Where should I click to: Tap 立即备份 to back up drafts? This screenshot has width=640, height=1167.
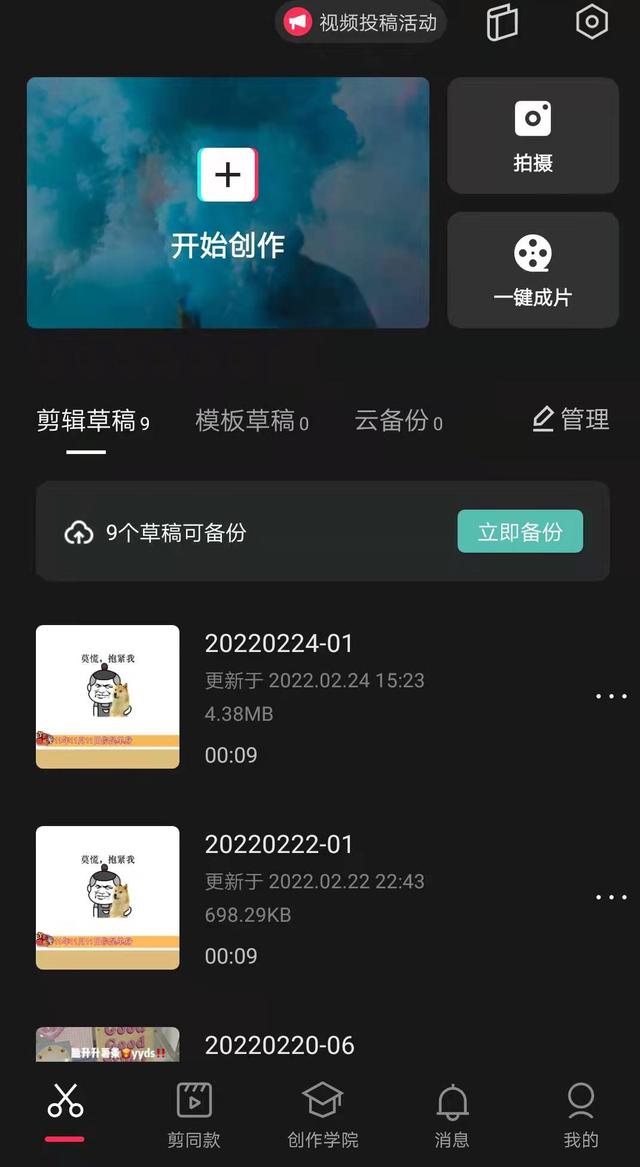(520, 532)
